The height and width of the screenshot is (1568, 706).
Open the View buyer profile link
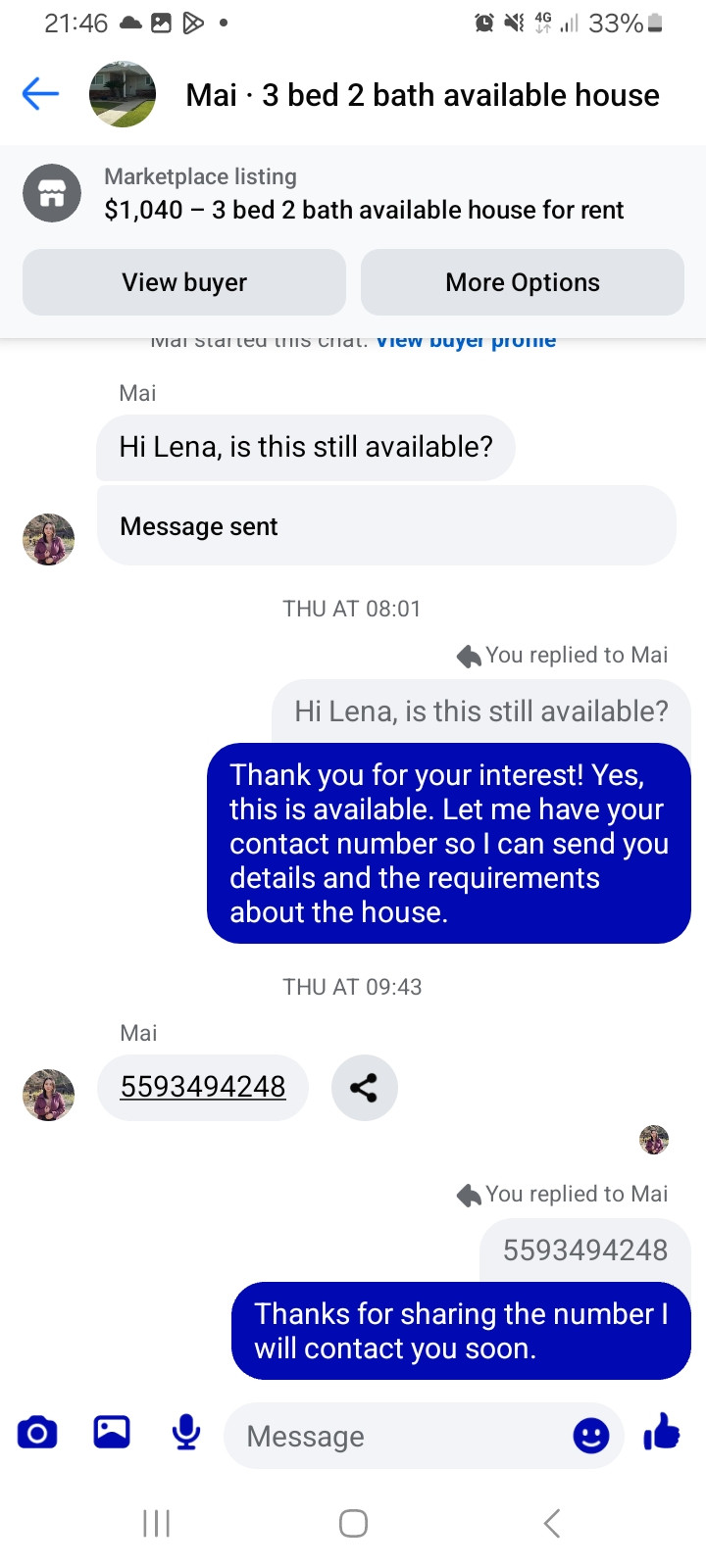tap(466, 342)
